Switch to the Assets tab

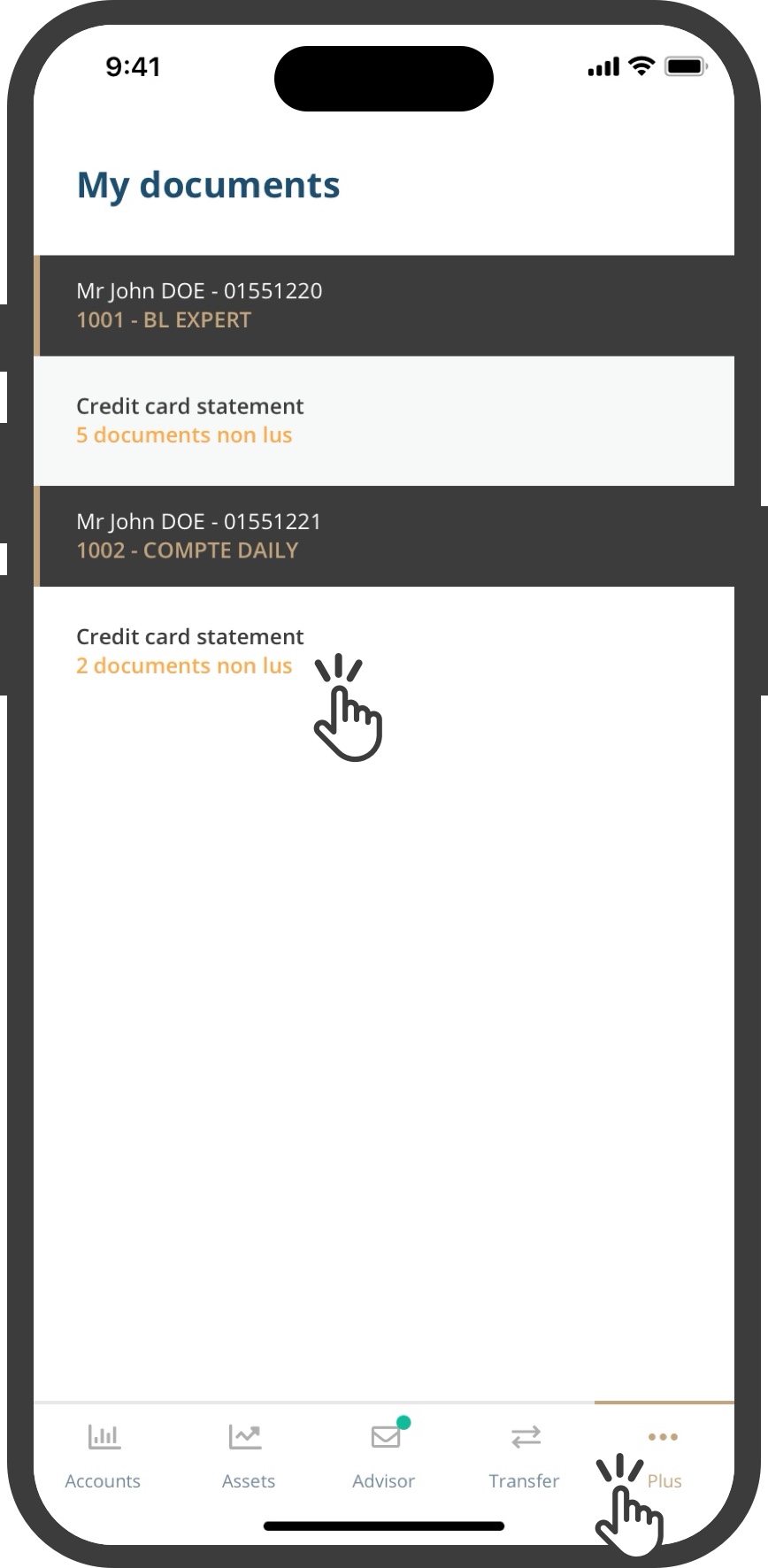pyautogui.click(x=248, y=1456)
